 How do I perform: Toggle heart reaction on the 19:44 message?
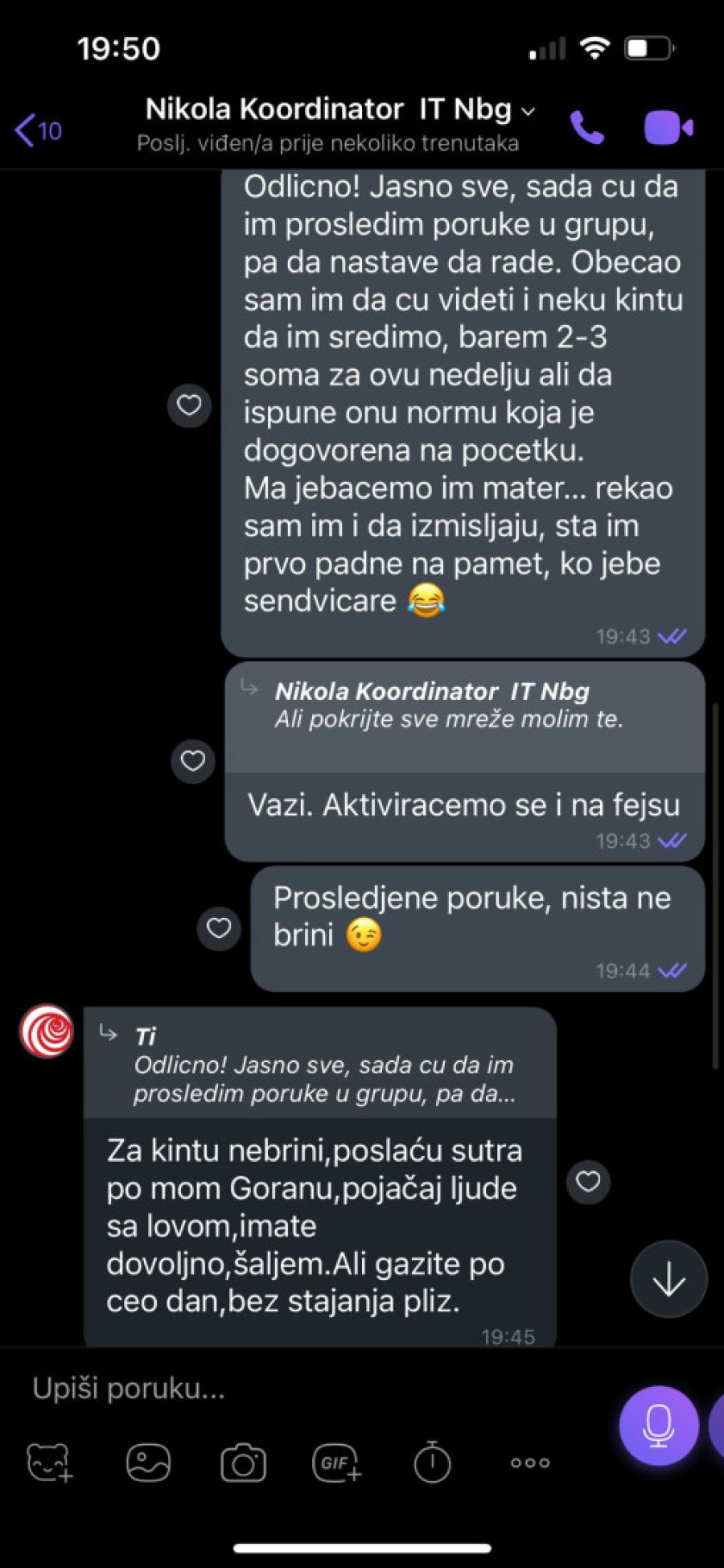[x=219, y=928]
